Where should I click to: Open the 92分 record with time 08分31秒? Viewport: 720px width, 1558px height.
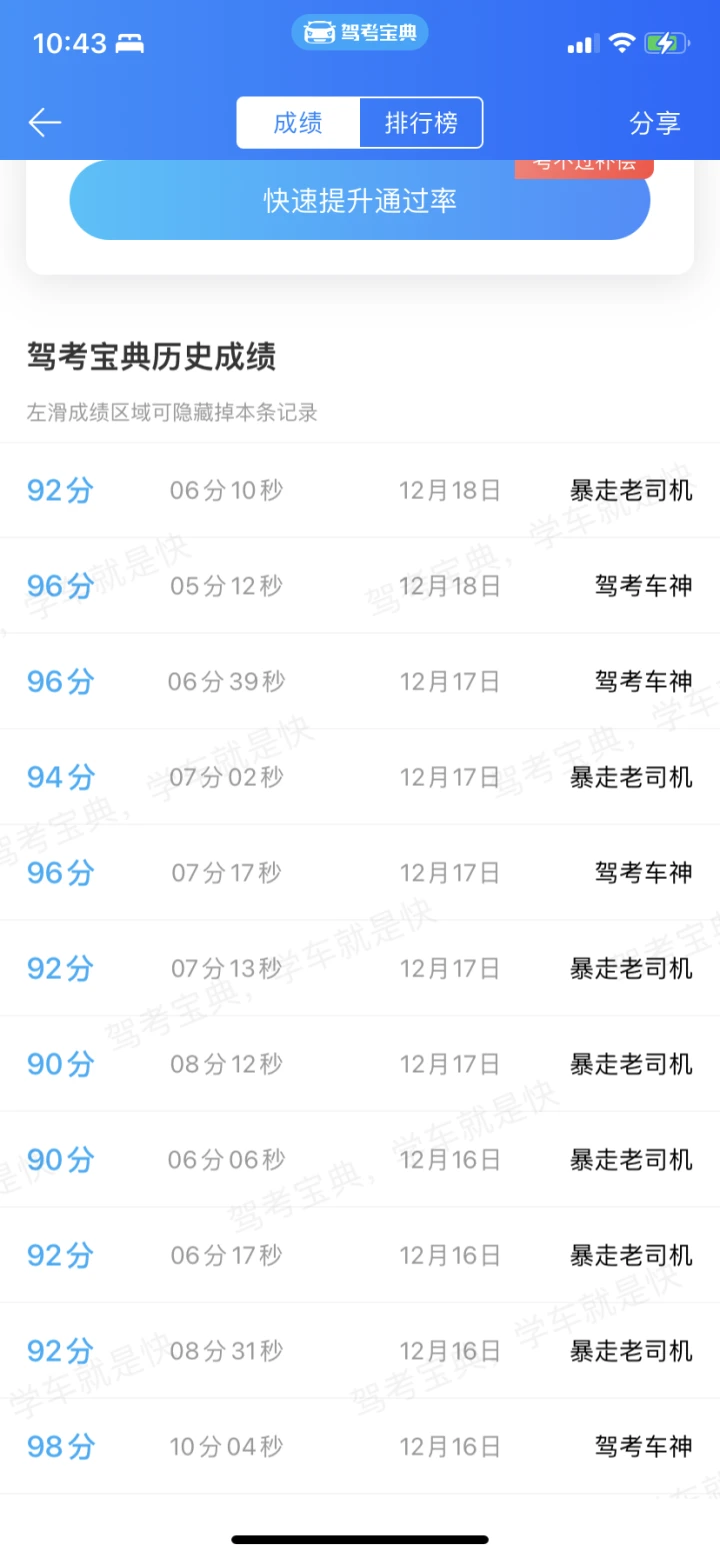(x=360, y=1351)
